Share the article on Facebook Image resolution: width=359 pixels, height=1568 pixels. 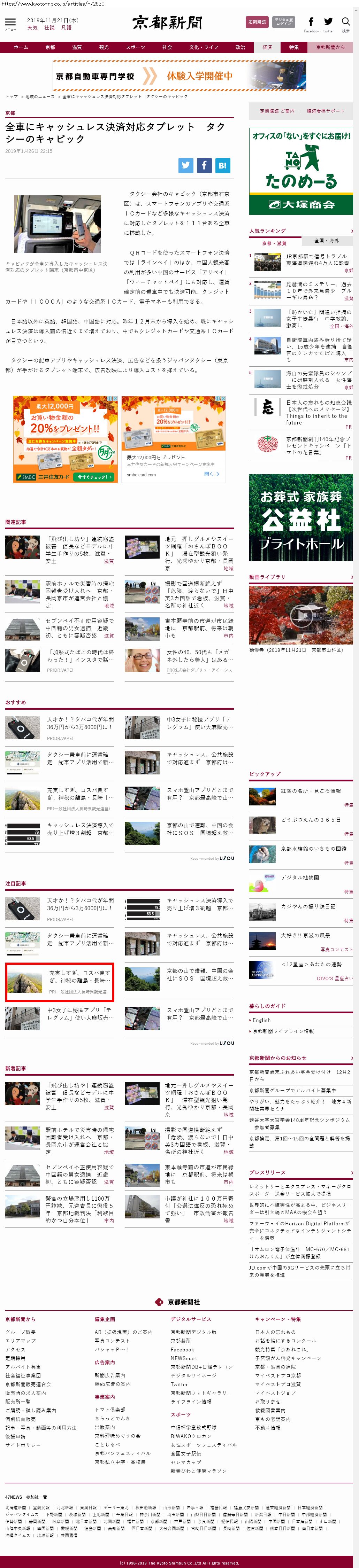click(x=204, y=165)
